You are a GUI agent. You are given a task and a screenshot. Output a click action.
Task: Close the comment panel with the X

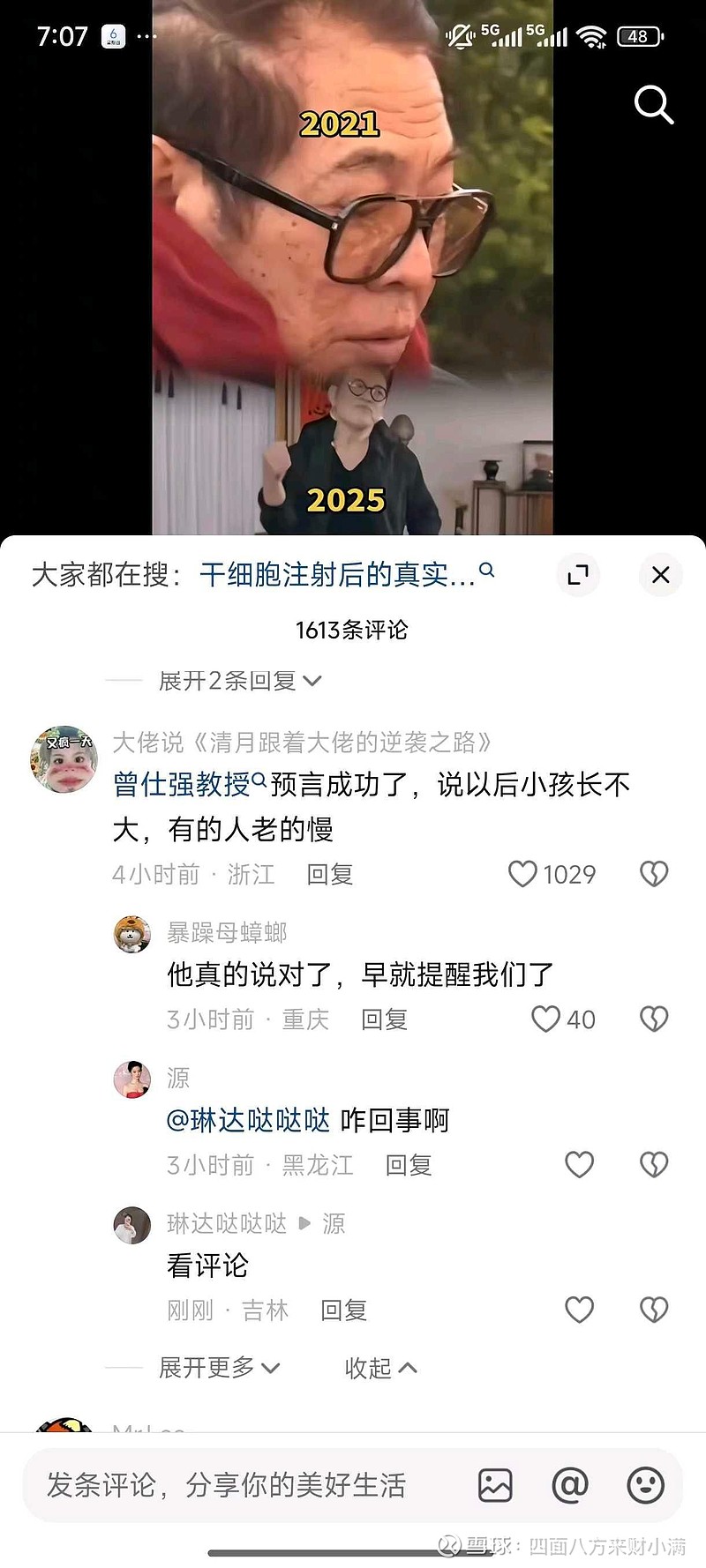(660, 574)
